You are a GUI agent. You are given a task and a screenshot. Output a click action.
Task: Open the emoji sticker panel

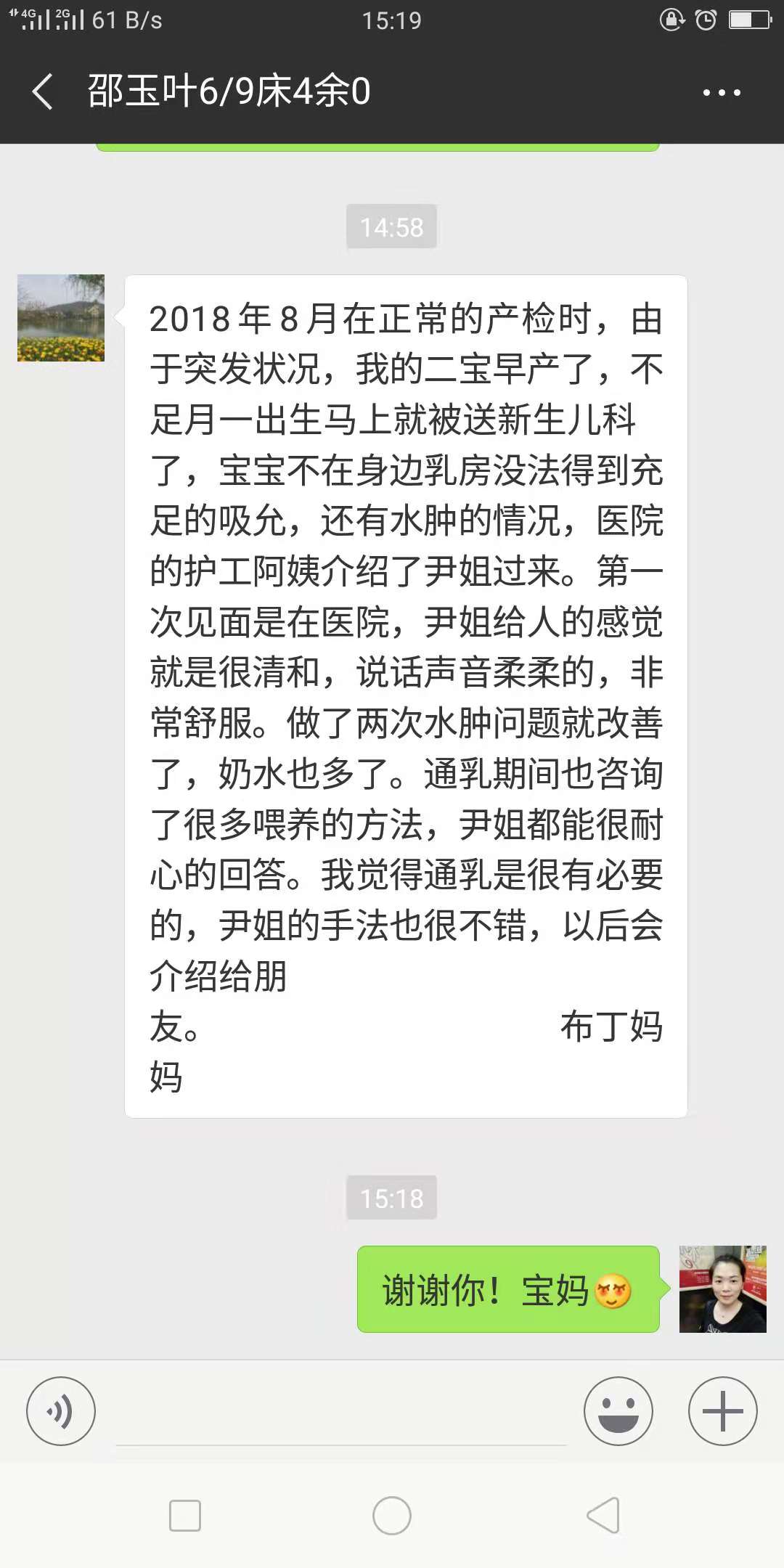click(x=618, y=1410)
